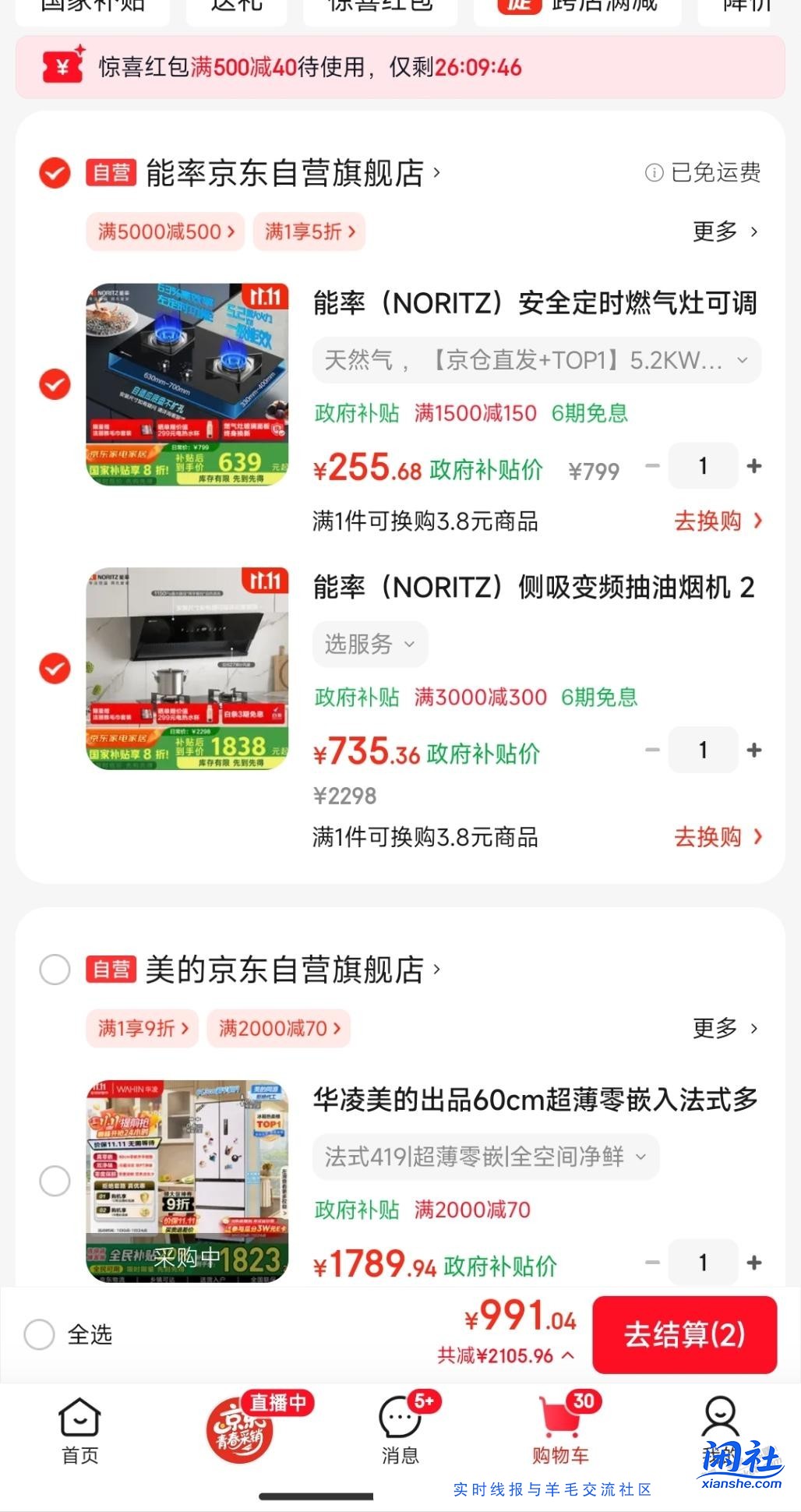Screen dimensions: 801x1512
Task: Open the 5.2KW gas stove spec dropdown
Action: coord(536,360)
